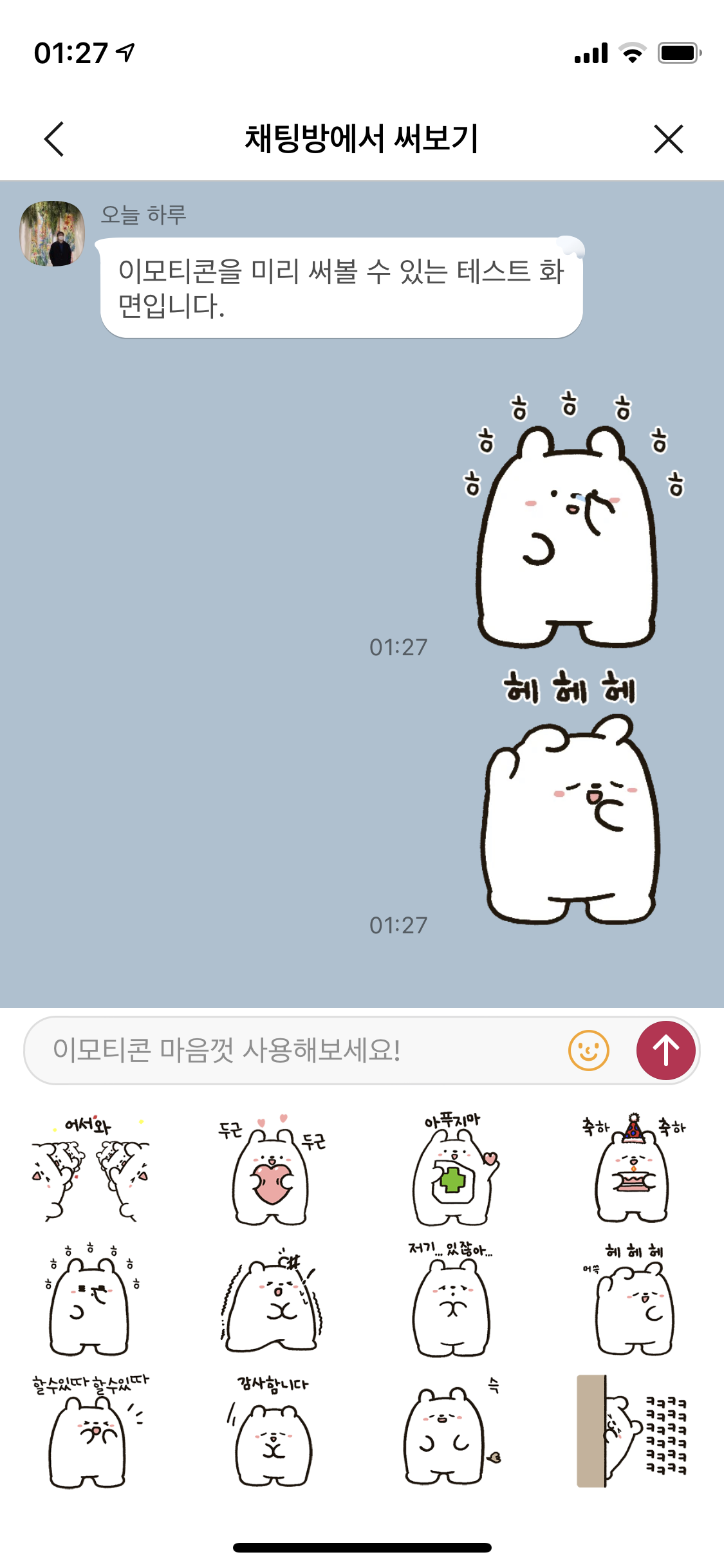The width and height of the screenshot is (724, 1568).
Task: Tap the message input field
Action: click(290, 1050)
